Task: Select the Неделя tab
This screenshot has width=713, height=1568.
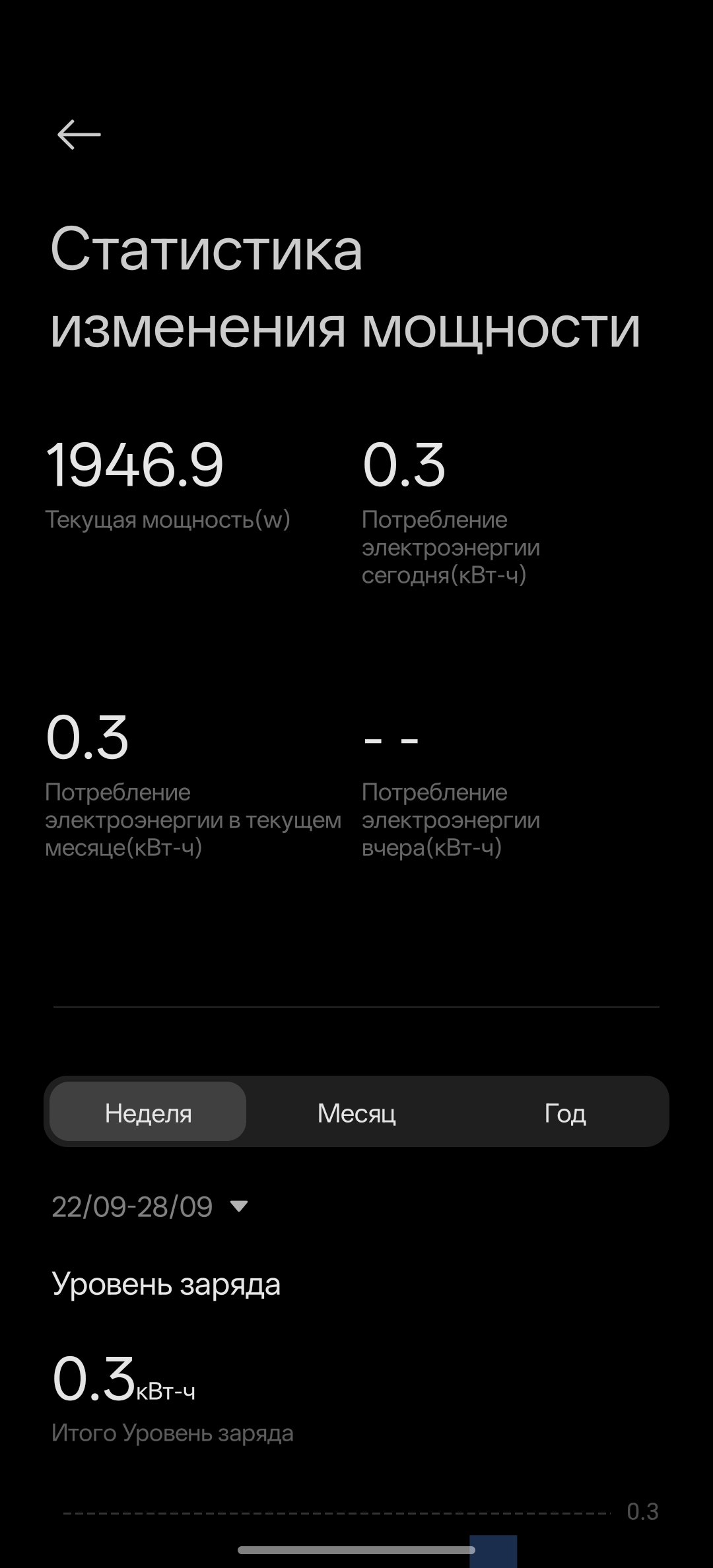Action: pos(148,1113)
